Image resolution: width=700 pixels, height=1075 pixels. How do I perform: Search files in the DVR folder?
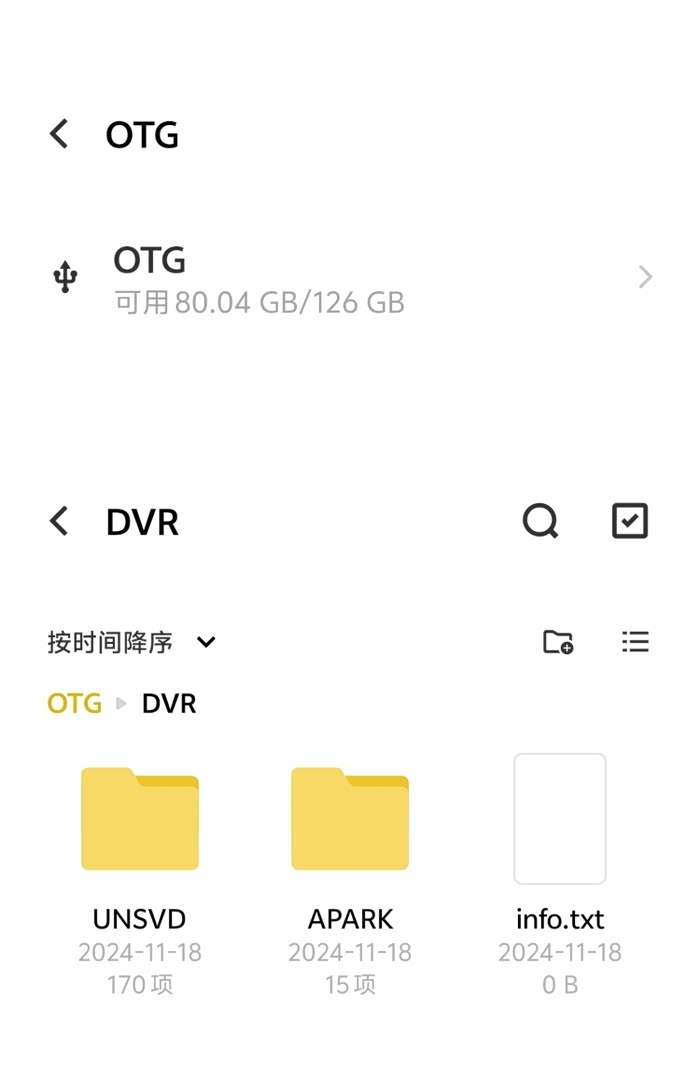pyautogui.click(x=540, y=521)
